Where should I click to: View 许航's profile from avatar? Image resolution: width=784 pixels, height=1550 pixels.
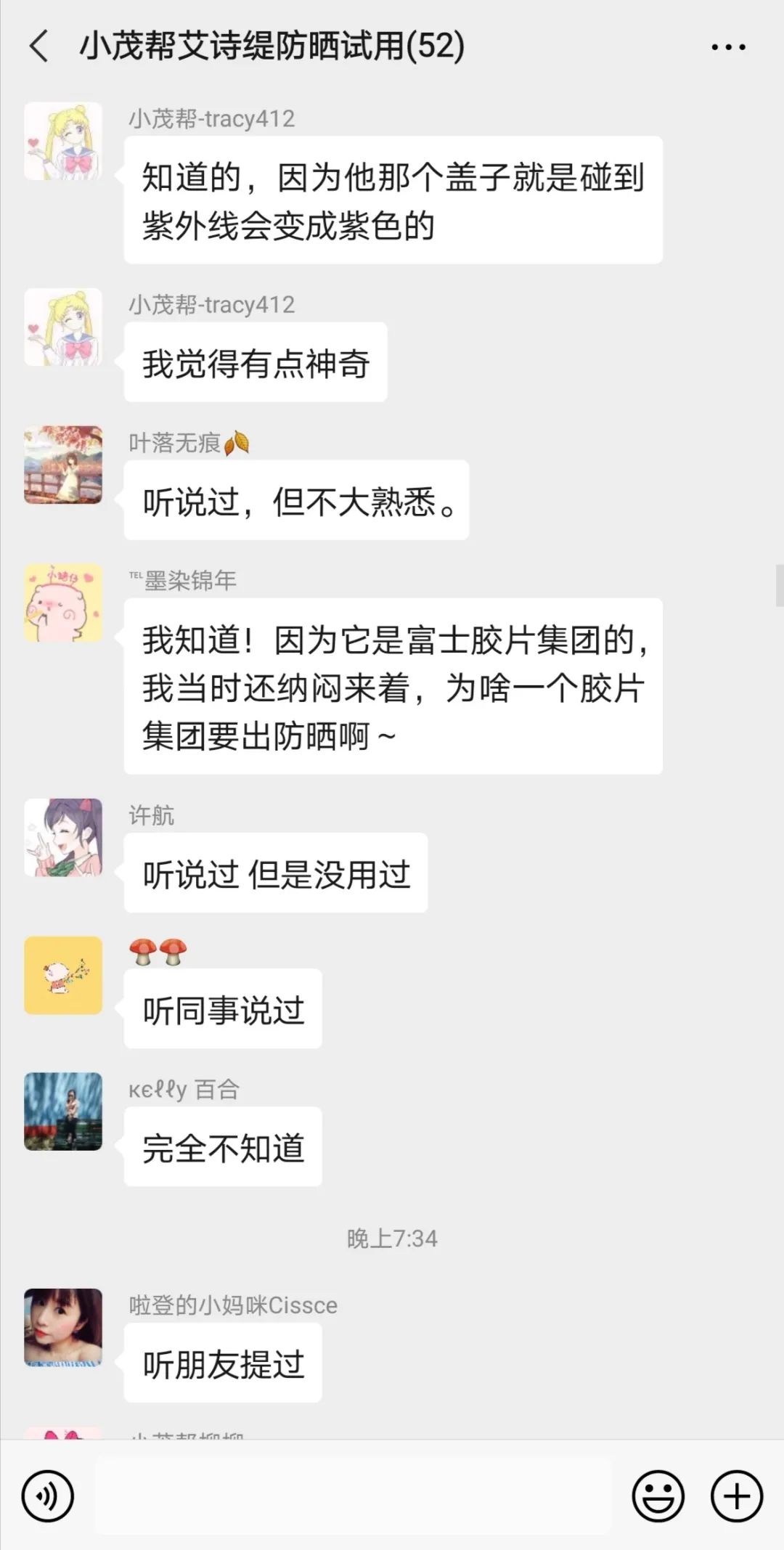point(63,837)
